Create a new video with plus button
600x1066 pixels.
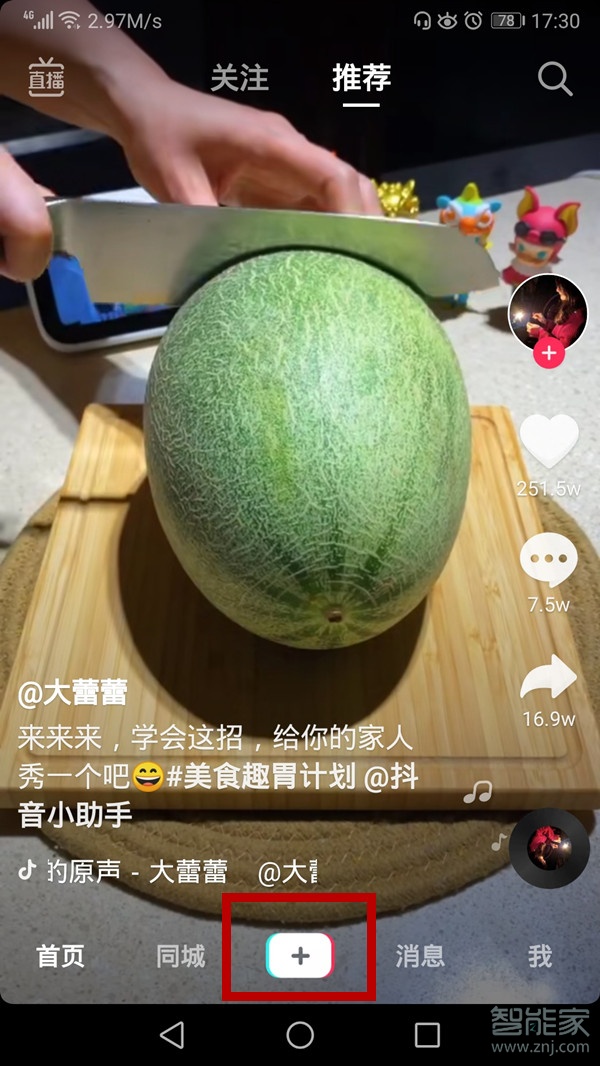click(300, 956)
